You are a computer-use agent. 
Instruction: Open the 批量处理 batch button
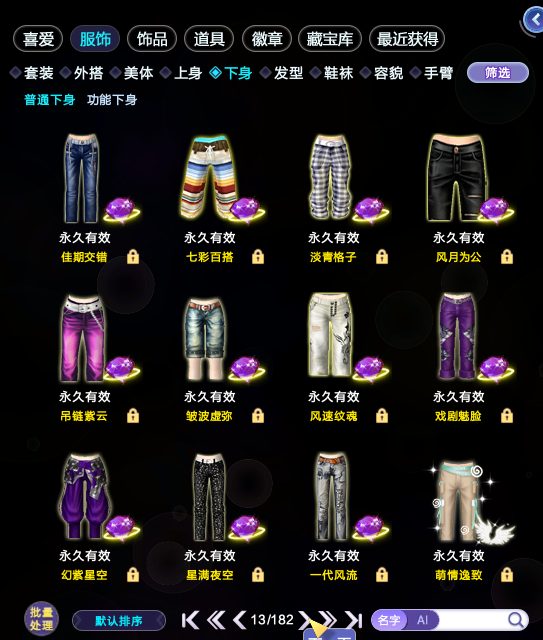pyautogui.click(x=41, y=619)
